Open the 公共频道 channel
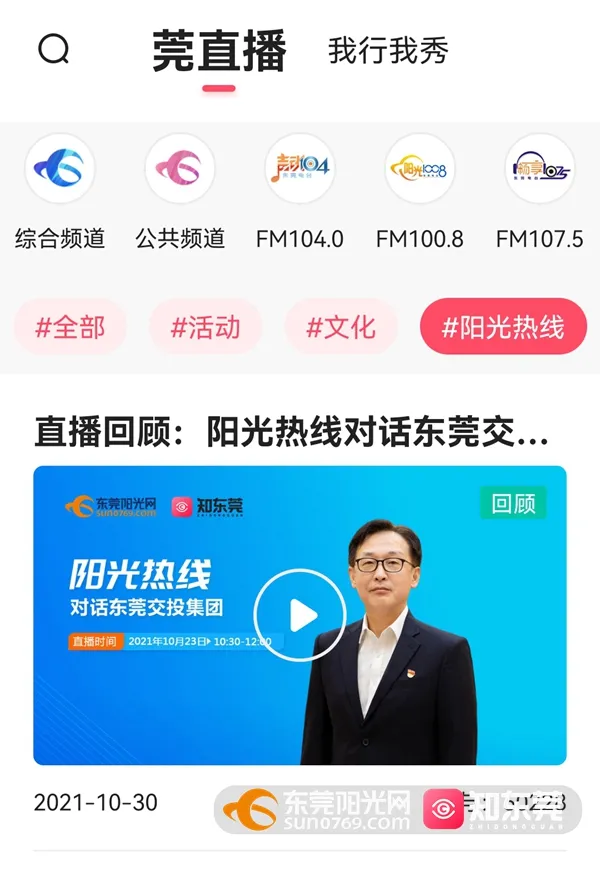This screenshot has height=877, width=600. click(180, 170)
